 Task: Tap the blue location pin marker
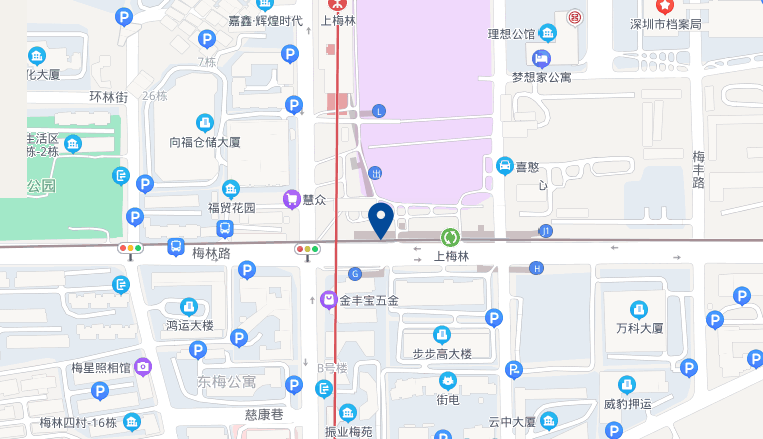(381, 219)
